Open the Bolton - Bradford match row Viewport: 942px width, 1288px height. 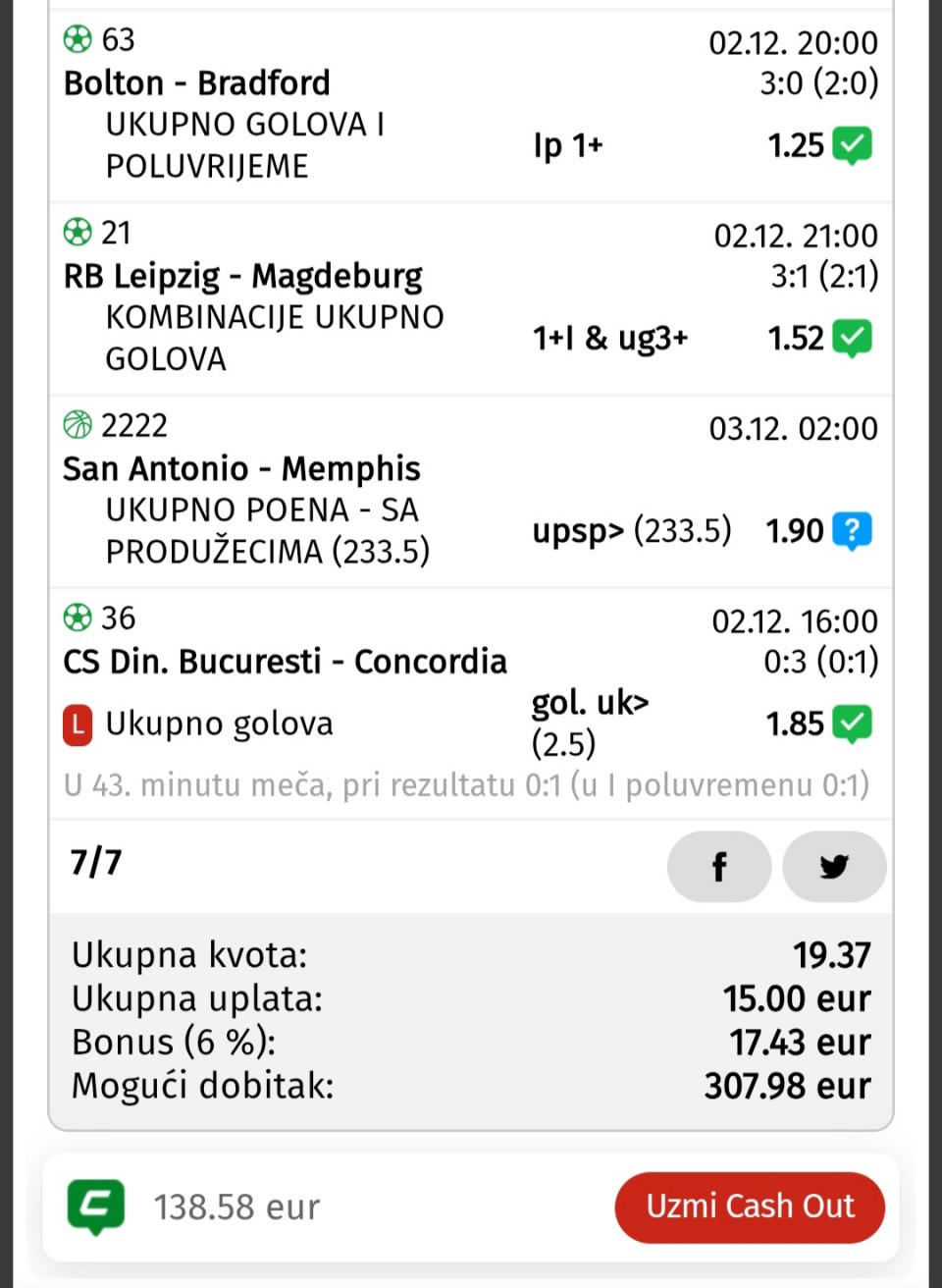tap(197, 83)
